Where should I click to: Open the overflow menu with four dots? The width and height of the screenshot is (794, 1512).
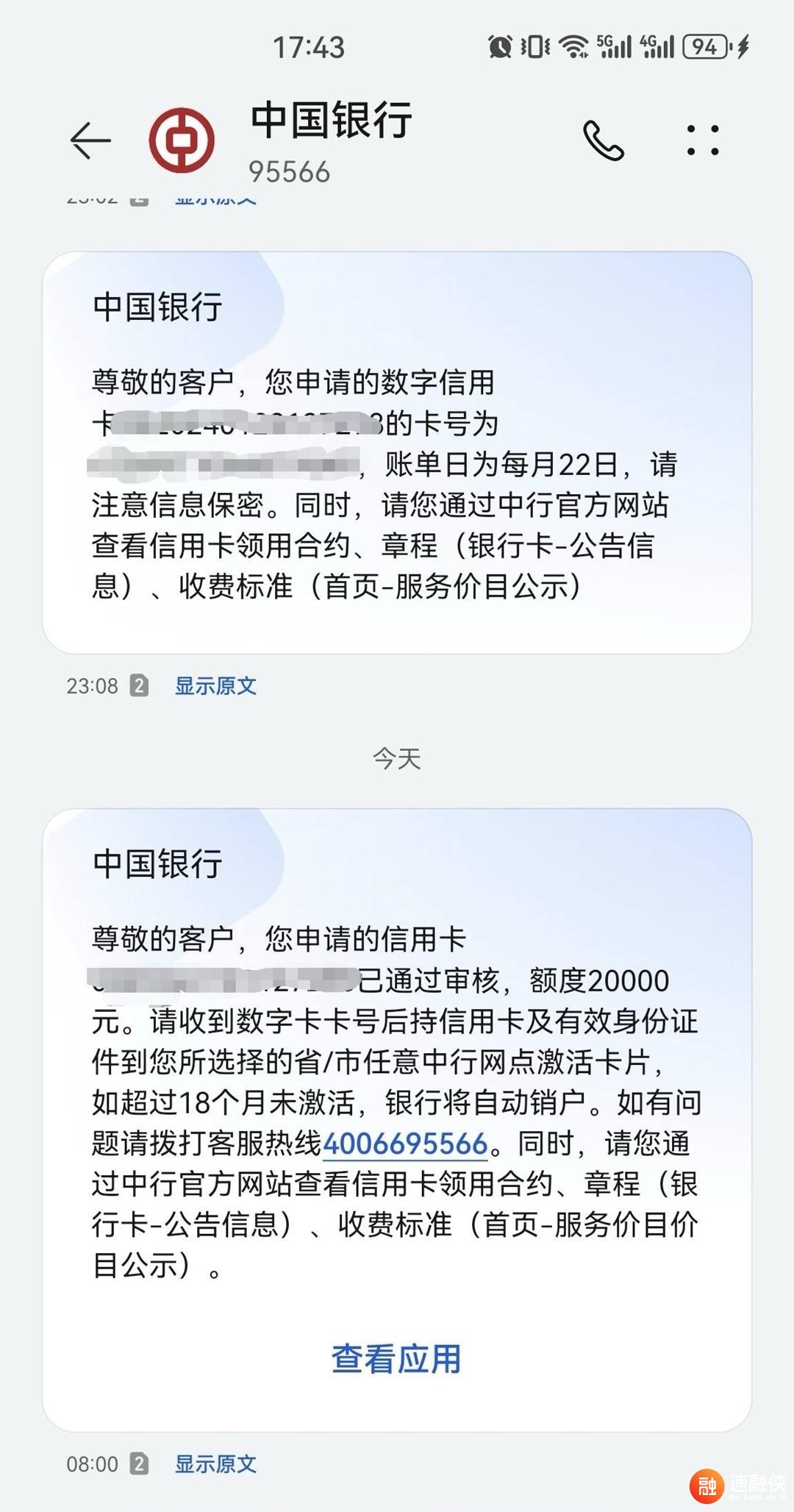tap(702, 140)
